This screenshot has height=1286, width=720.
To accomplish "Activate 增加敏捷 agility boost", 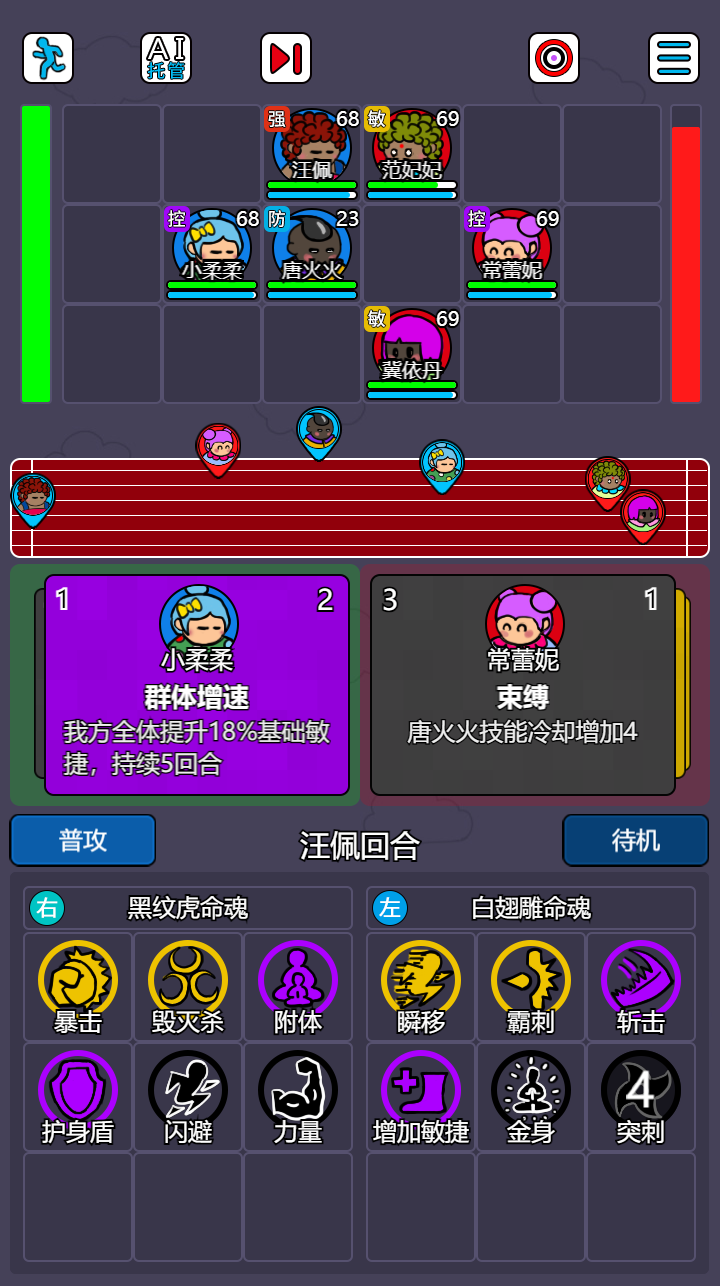I will [421, 1096].
